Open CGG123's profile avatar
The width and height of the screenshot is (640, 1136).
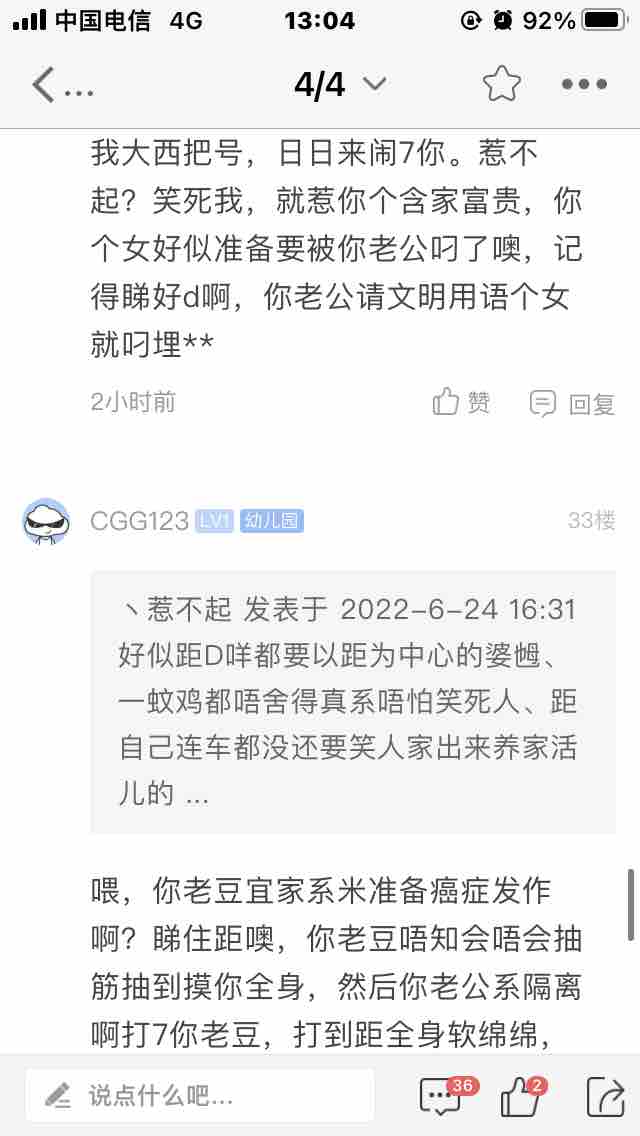tap(46, 521)
